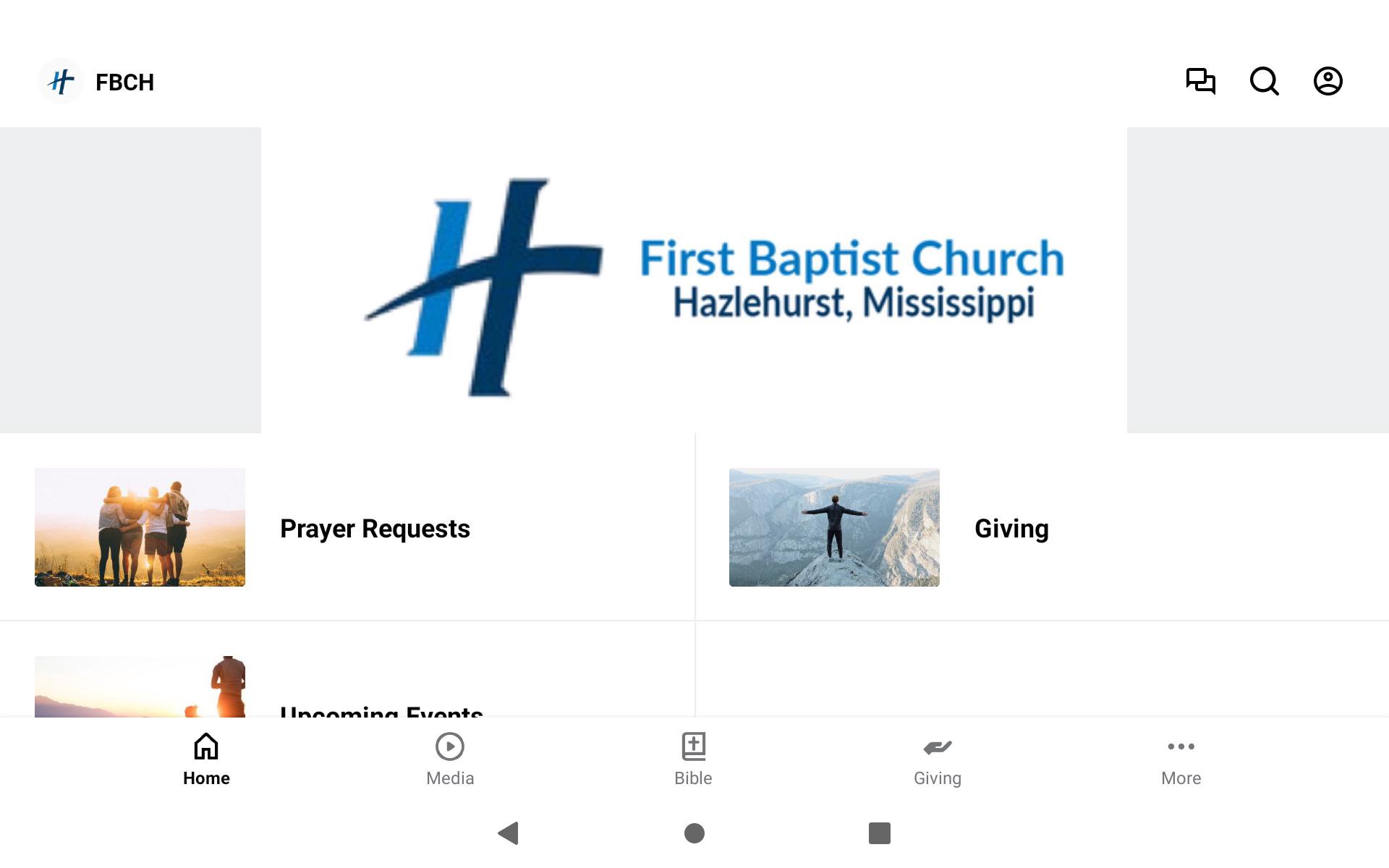Open the messages chat icon
Image resolution: width=1389 pixels, height=868 pixels.
tap(1200, 81)
